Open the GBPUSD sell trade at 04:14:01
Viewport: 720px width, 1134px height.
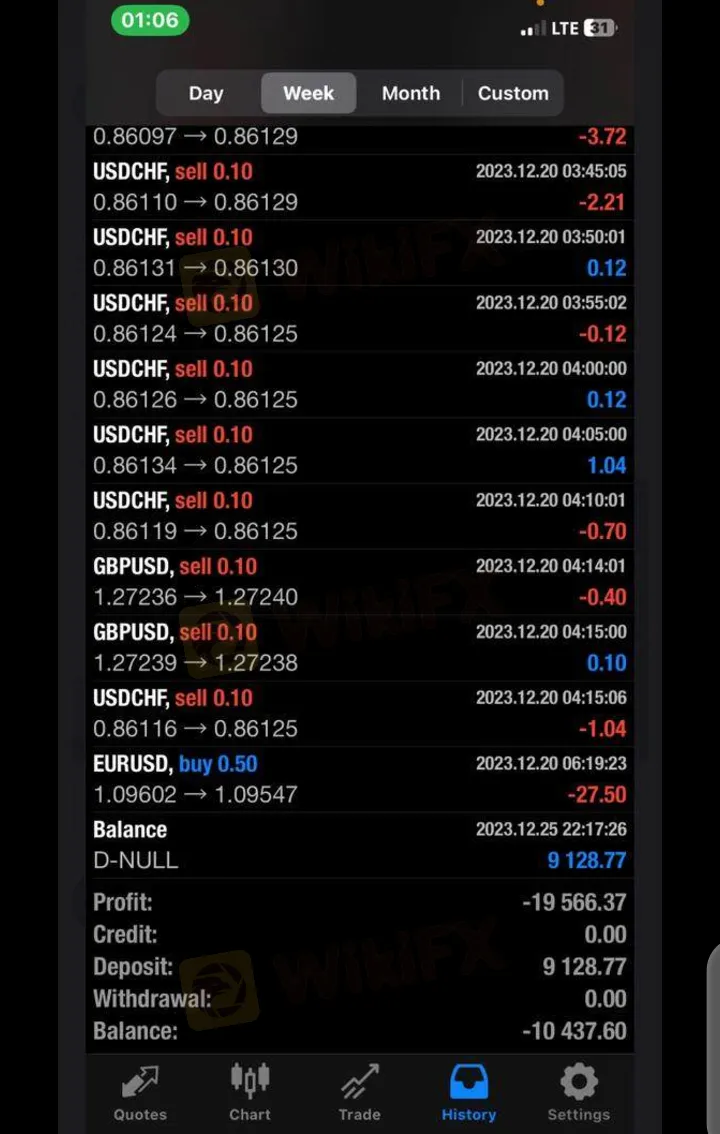[359, 582]
